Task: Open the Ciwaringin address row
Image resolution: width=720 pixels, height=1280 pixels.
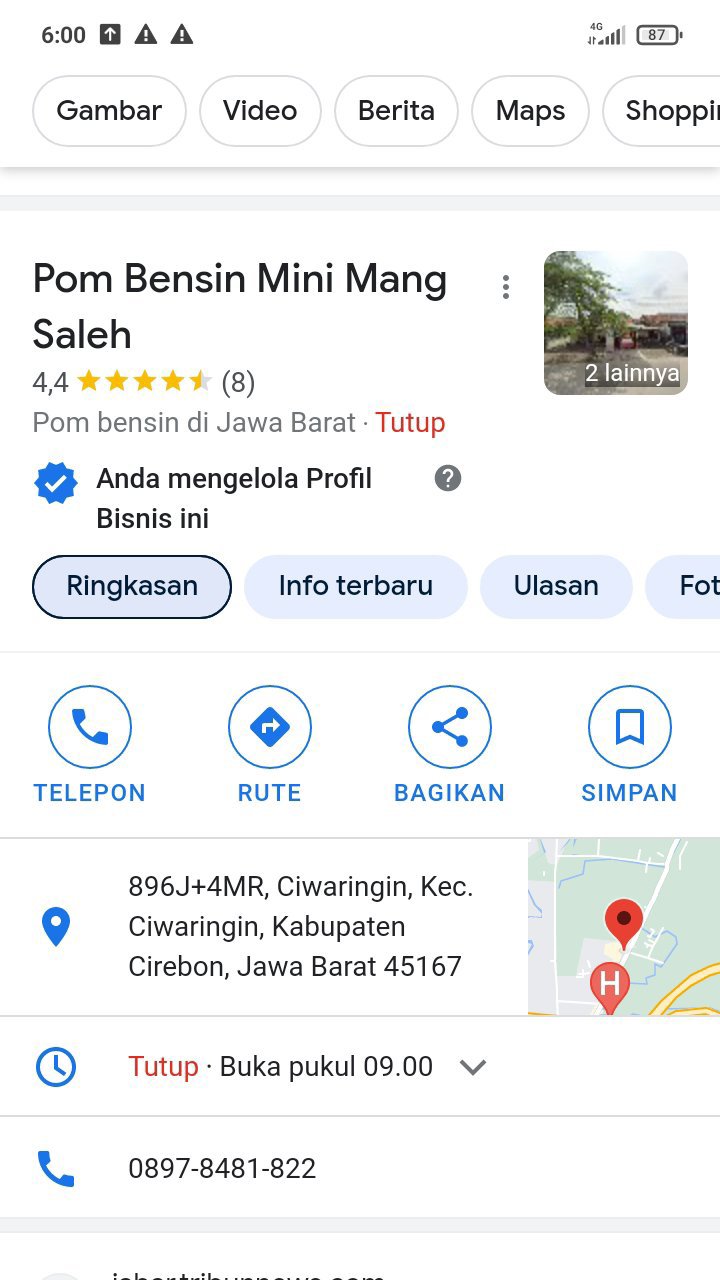Action: [300, 927]
